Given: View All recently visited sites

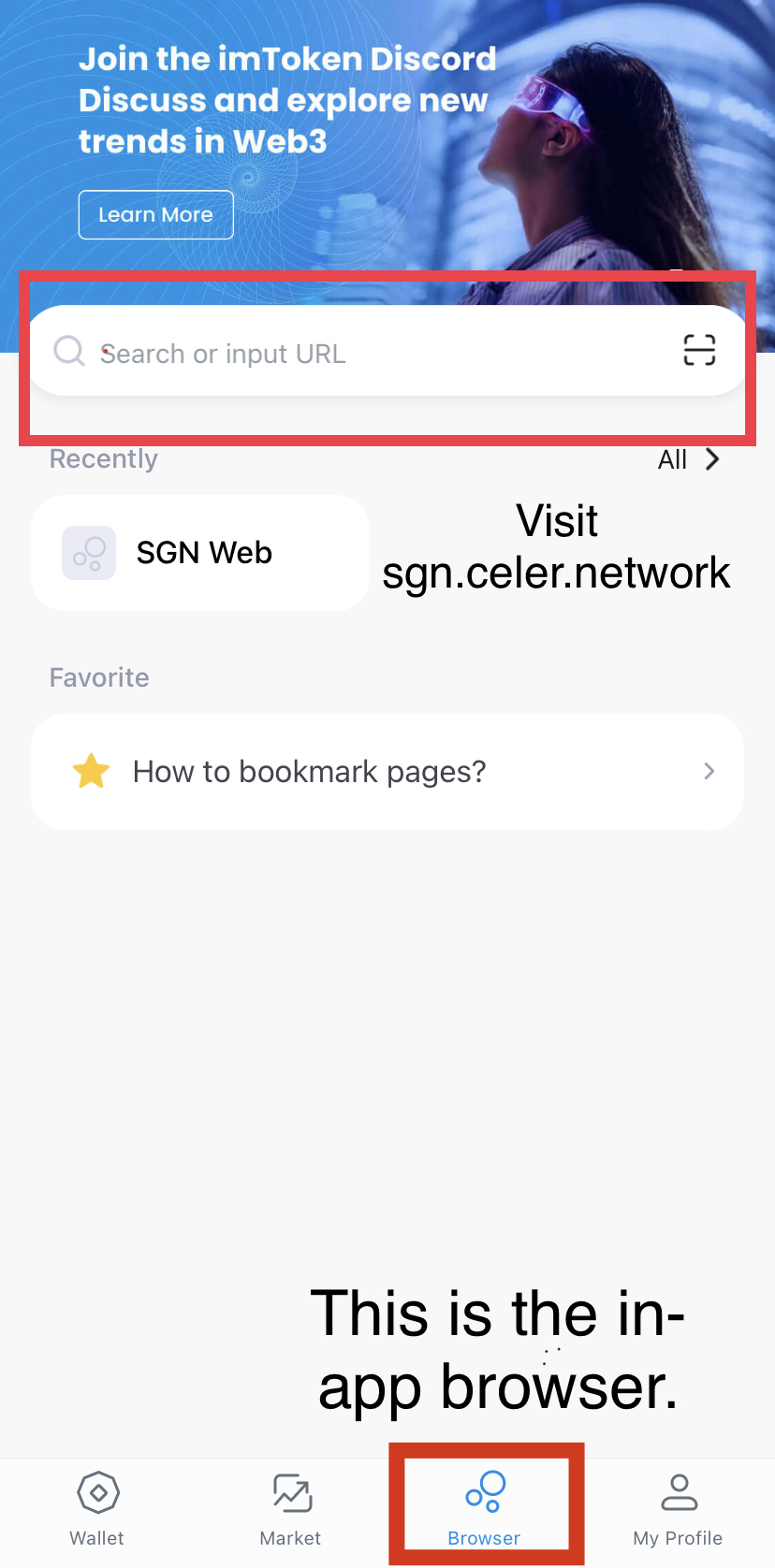Looking at the screenshot, I should click(x=689, y=459).
